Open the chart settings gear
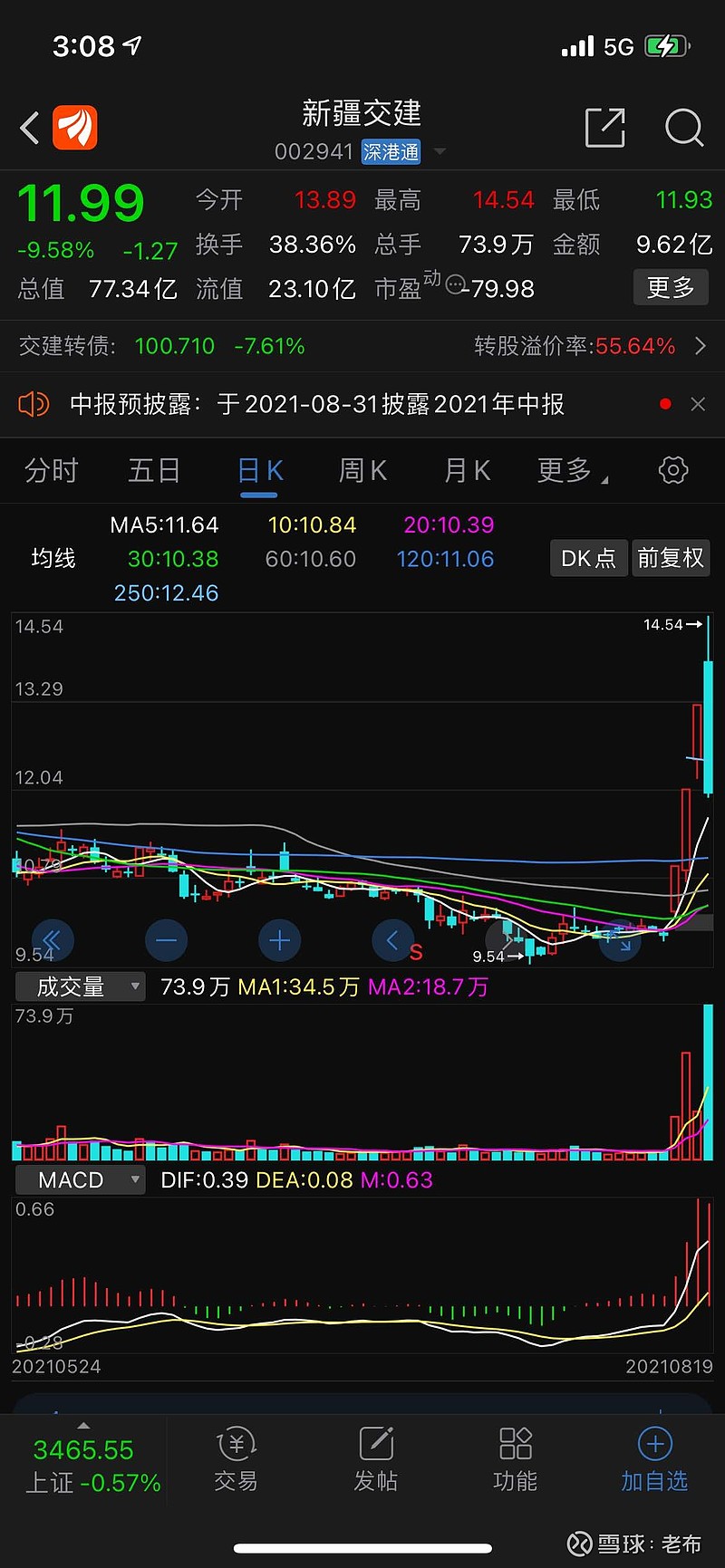Viewport: 725px width, 1568px height. (672, 470)
